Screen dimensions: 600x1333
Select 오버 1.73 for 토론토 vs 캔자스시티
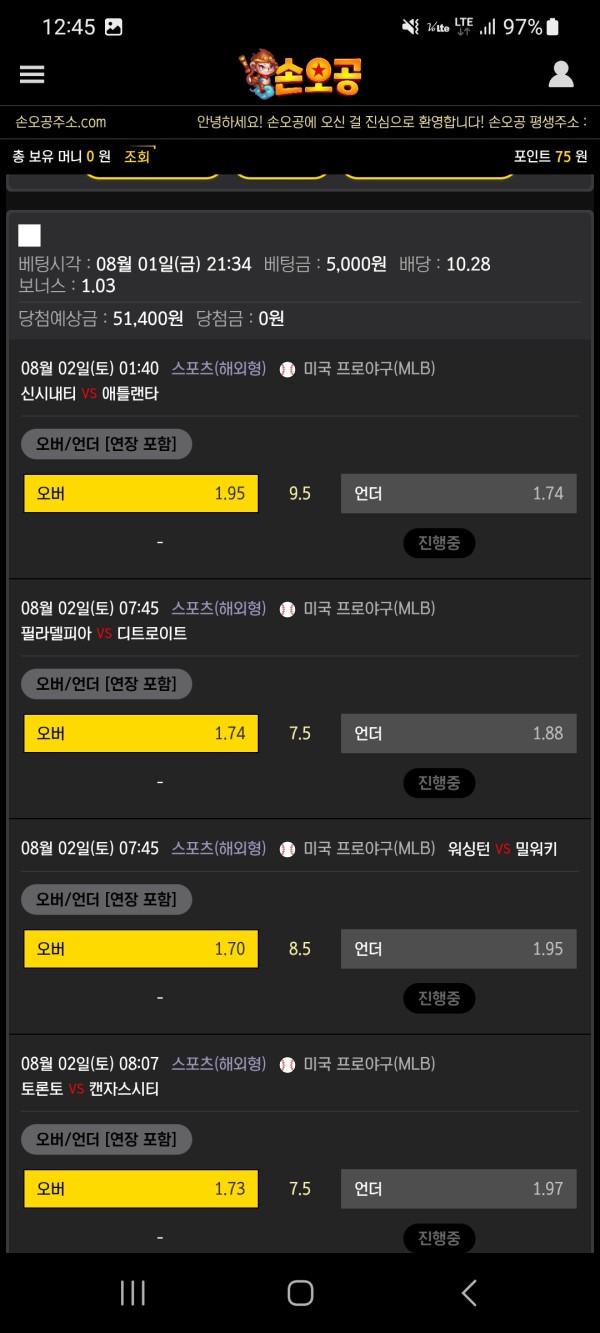pos(141,1188)
